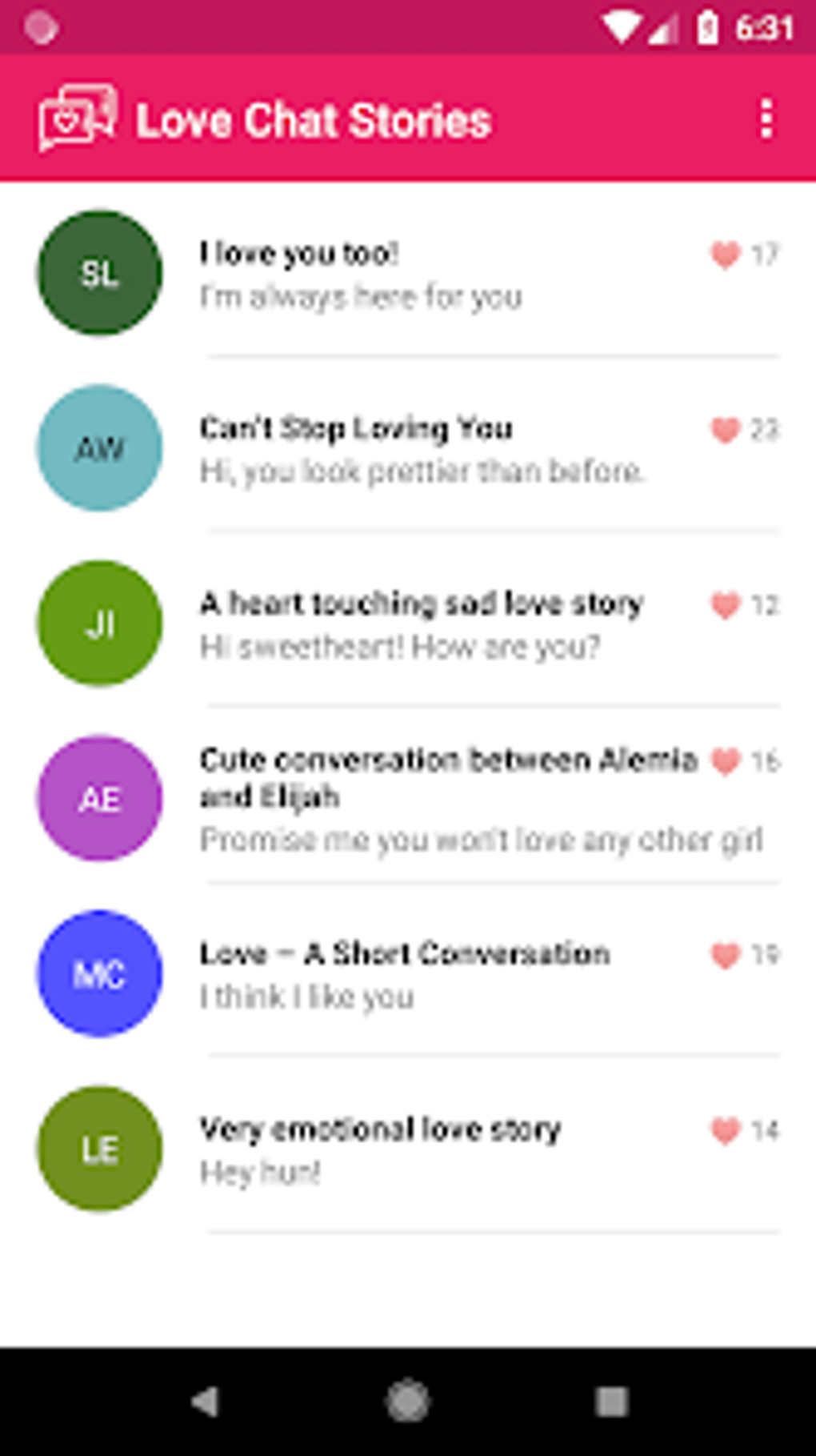Screen dimensions: 816x1456
Task: Go back with the system back button
Action: click(206, 1401)
